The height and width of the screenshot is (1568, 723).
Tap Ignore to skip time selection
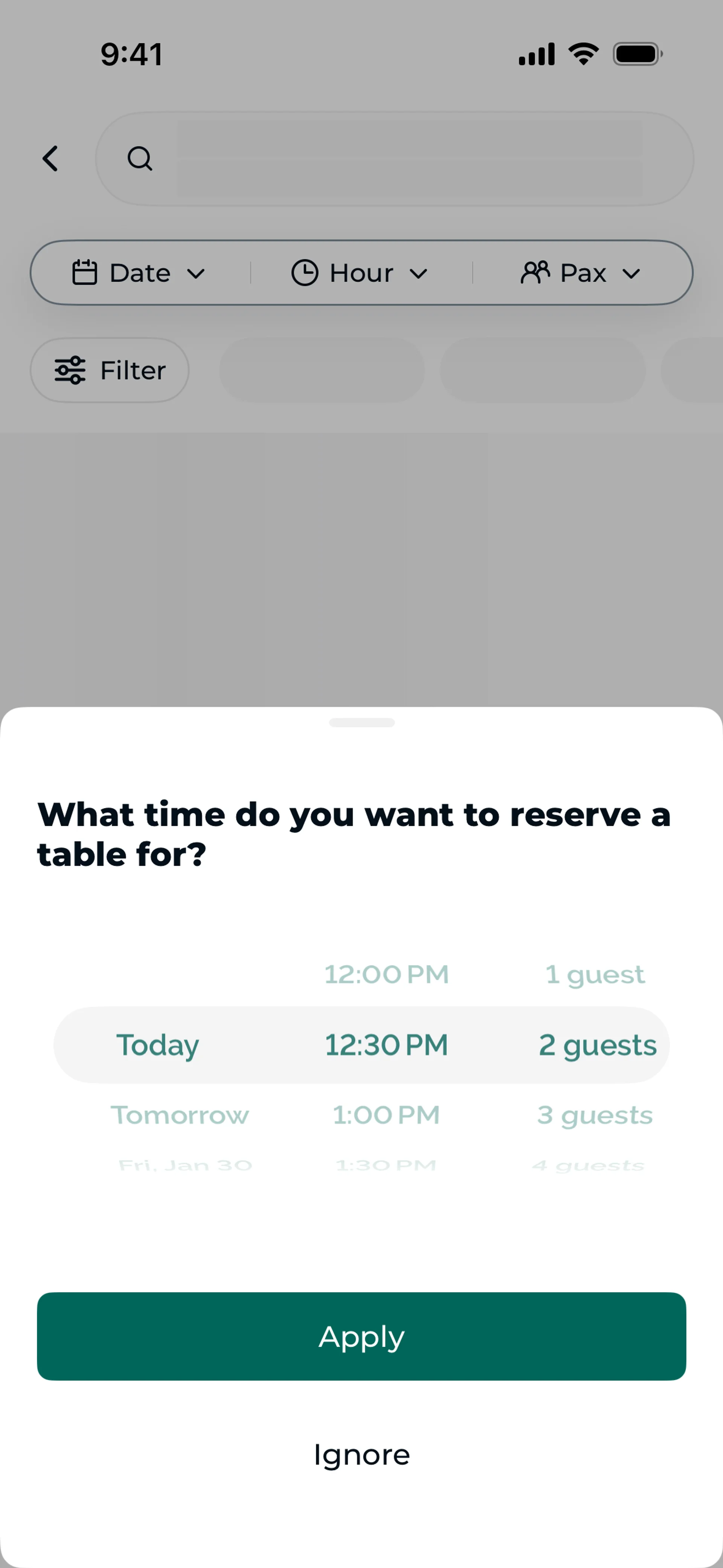pyautogui.click(x=361, y=1455)
